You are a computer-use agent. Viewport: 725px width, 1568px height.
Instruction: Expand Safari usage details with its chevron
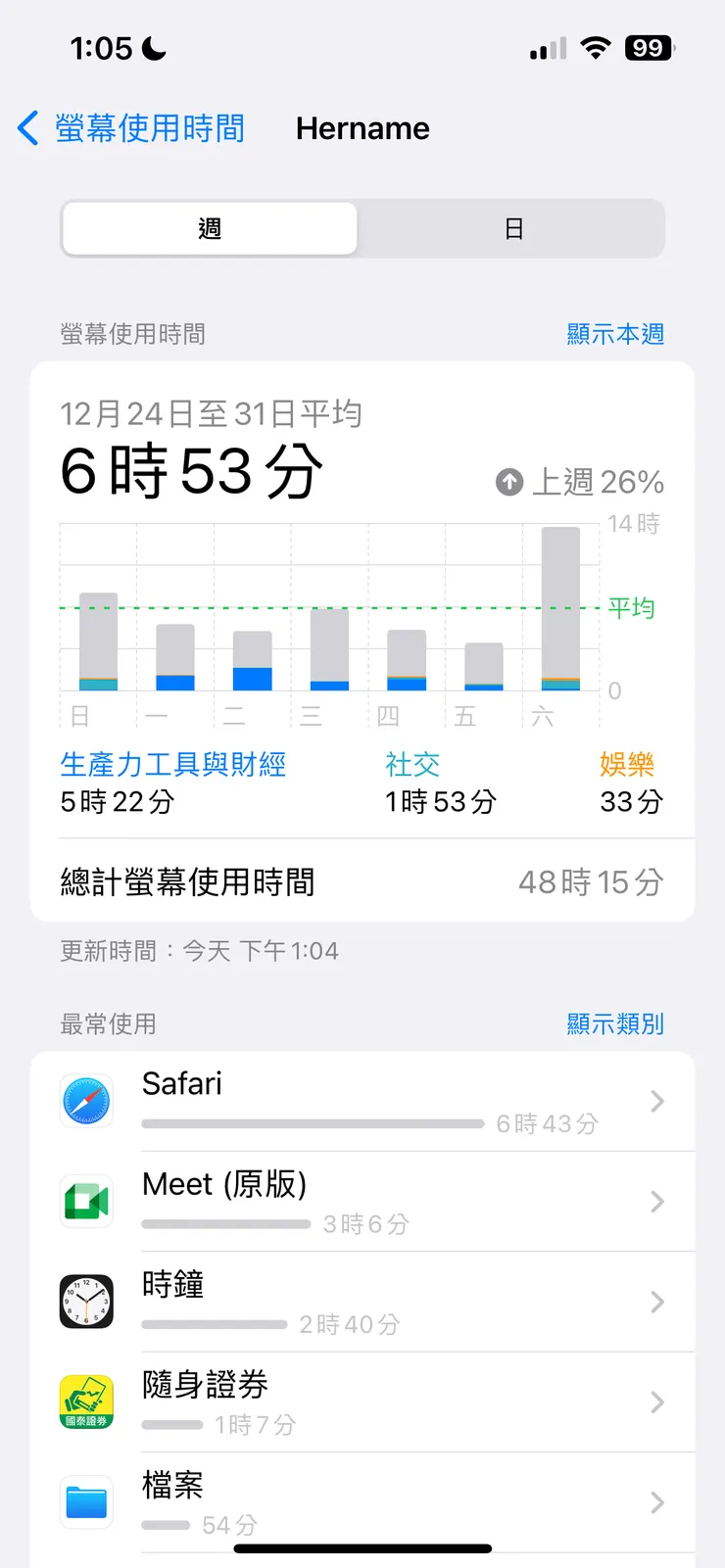pyautogui.click(x=656, y=1100)
